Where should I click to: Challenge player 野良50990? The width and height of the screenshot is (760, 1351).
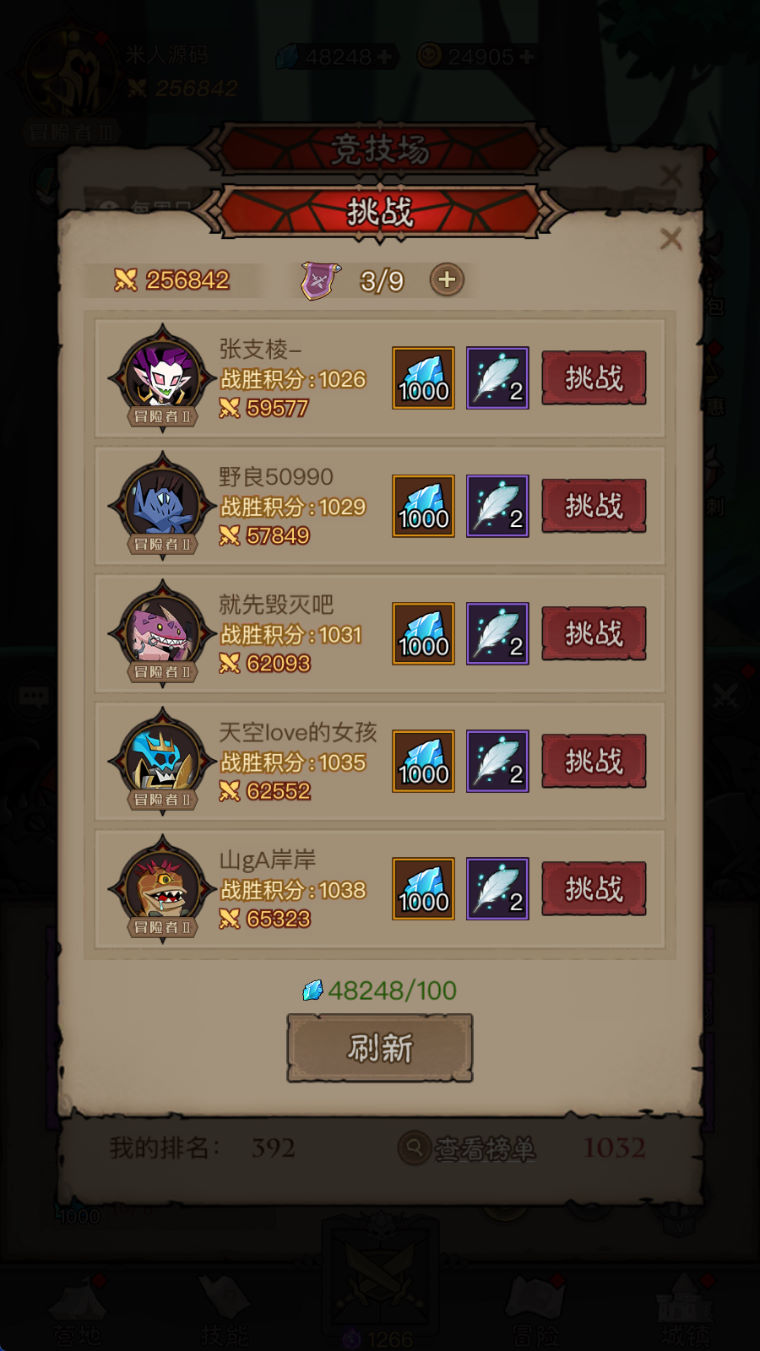point(593,506)
